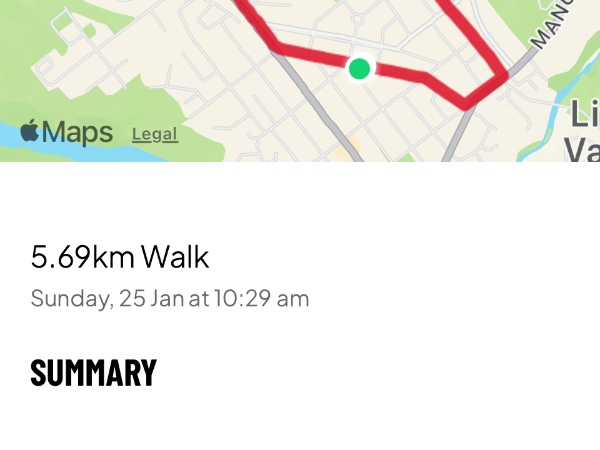Open the Legal link on the map
The width and height of the screenshot is (600, 450).
pyautogui.click(x=154, y=134)
